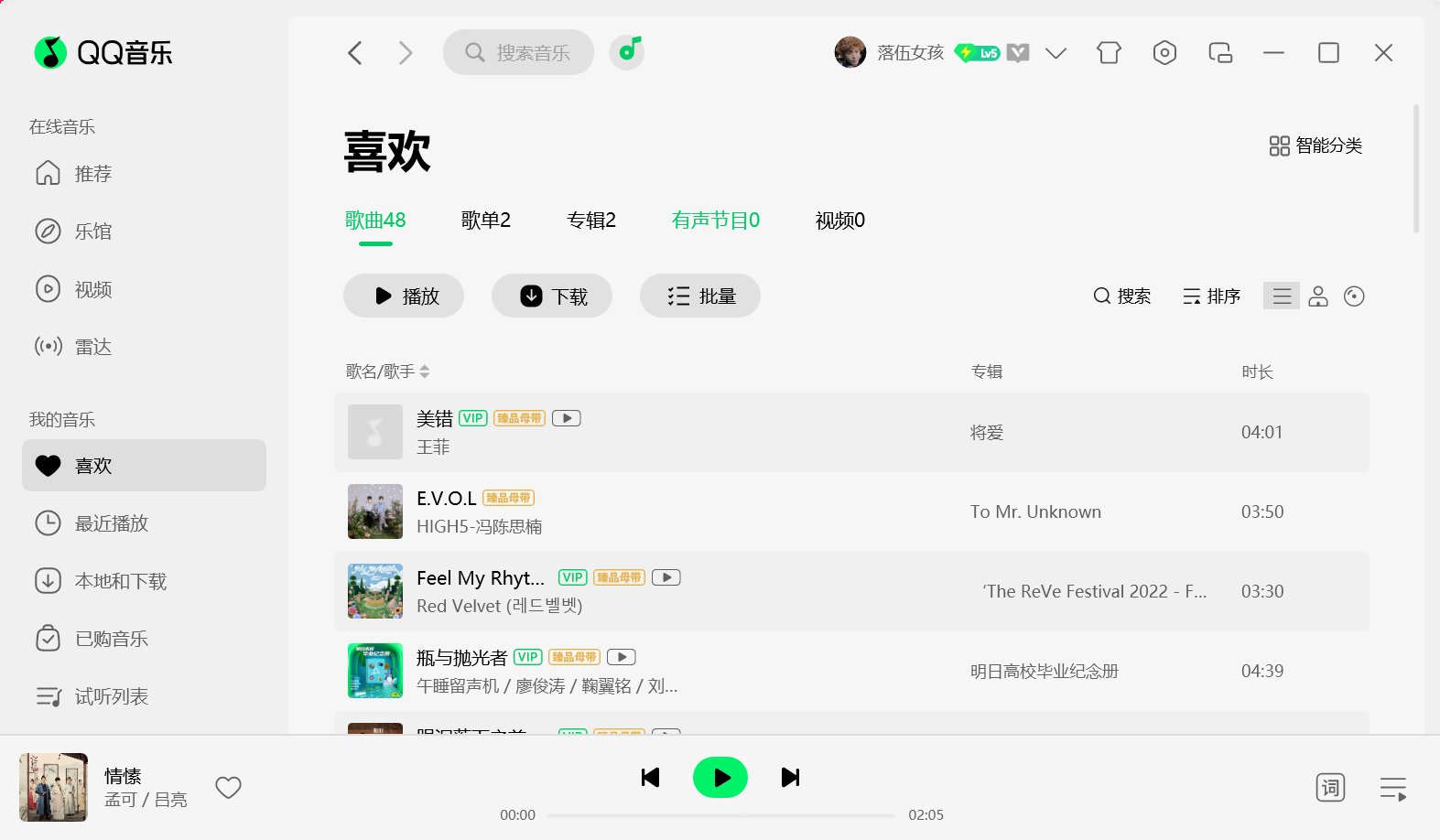Select the 批量 batch button
Viewport: 1440px width, 840px height.
(x=700, y=296)
